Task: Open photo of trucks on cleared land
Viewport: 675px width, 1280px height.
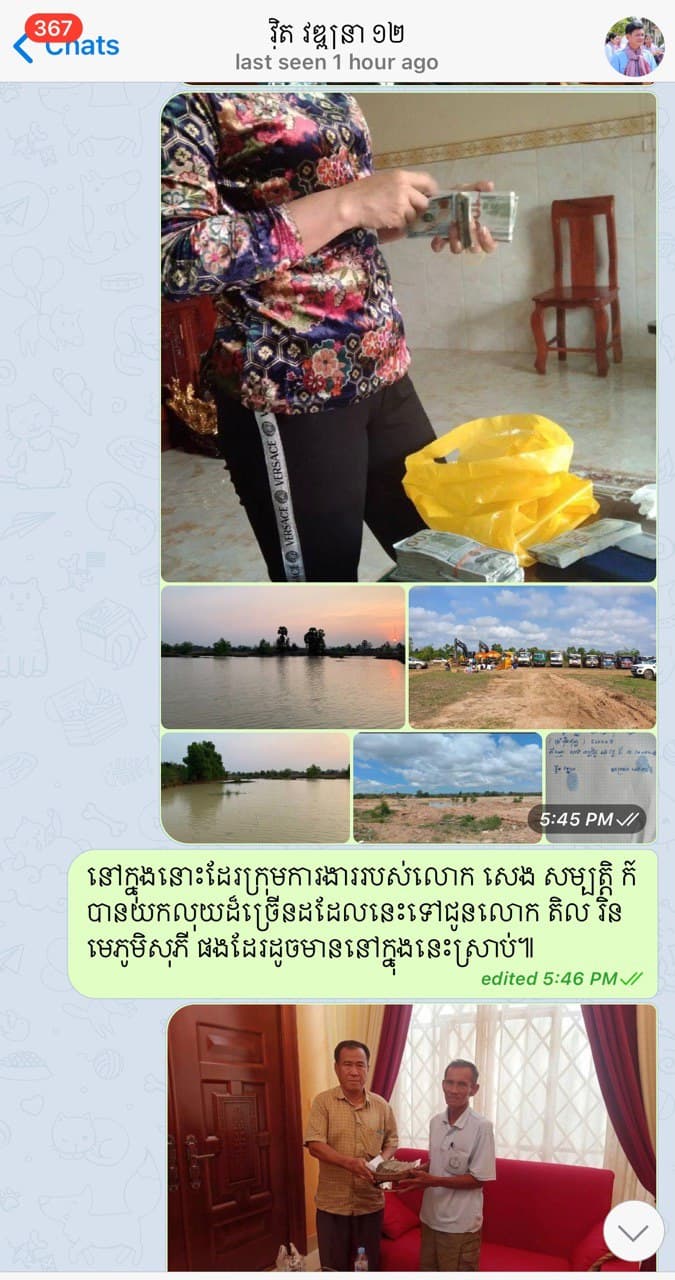Action: point(532,656)
